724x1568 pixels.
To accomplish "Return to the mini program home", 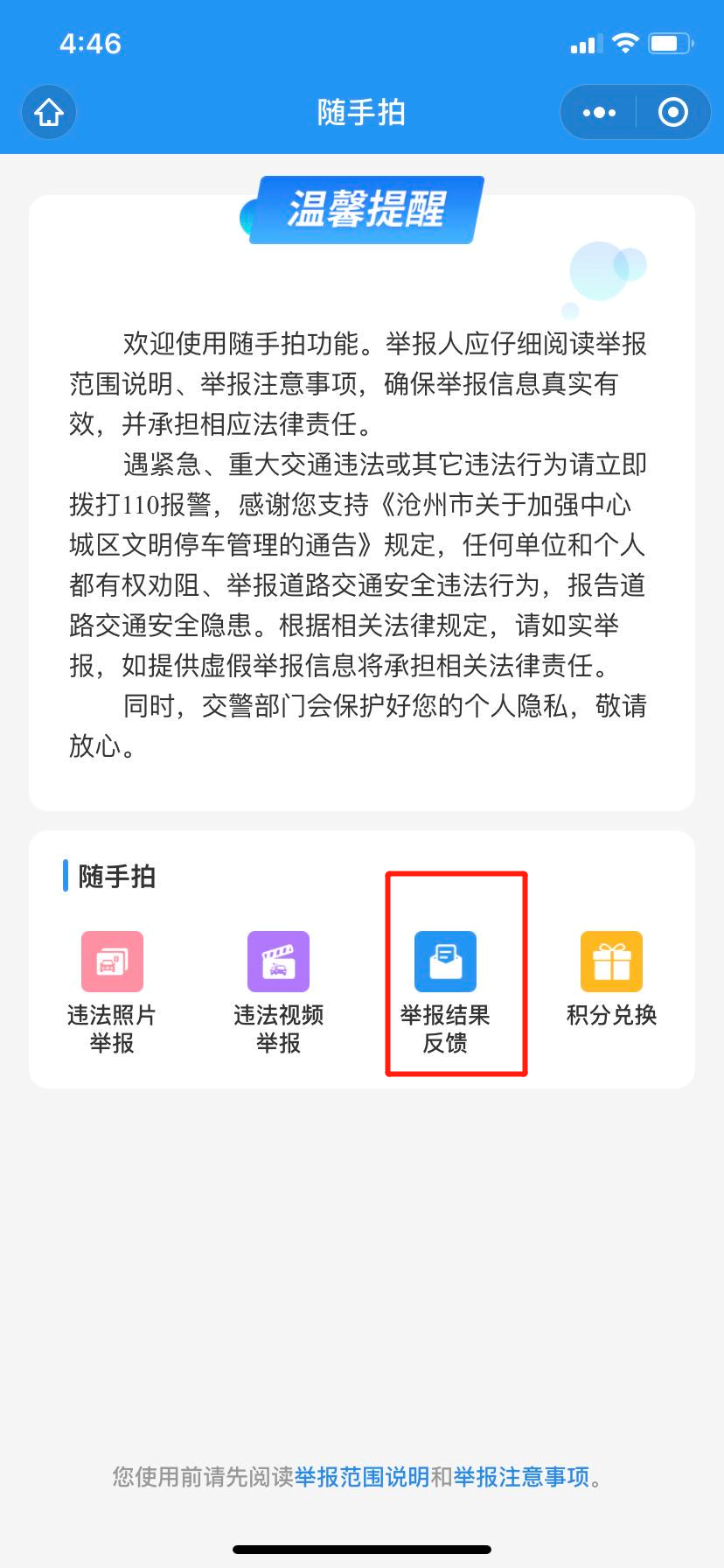I will tap(49, 112).
